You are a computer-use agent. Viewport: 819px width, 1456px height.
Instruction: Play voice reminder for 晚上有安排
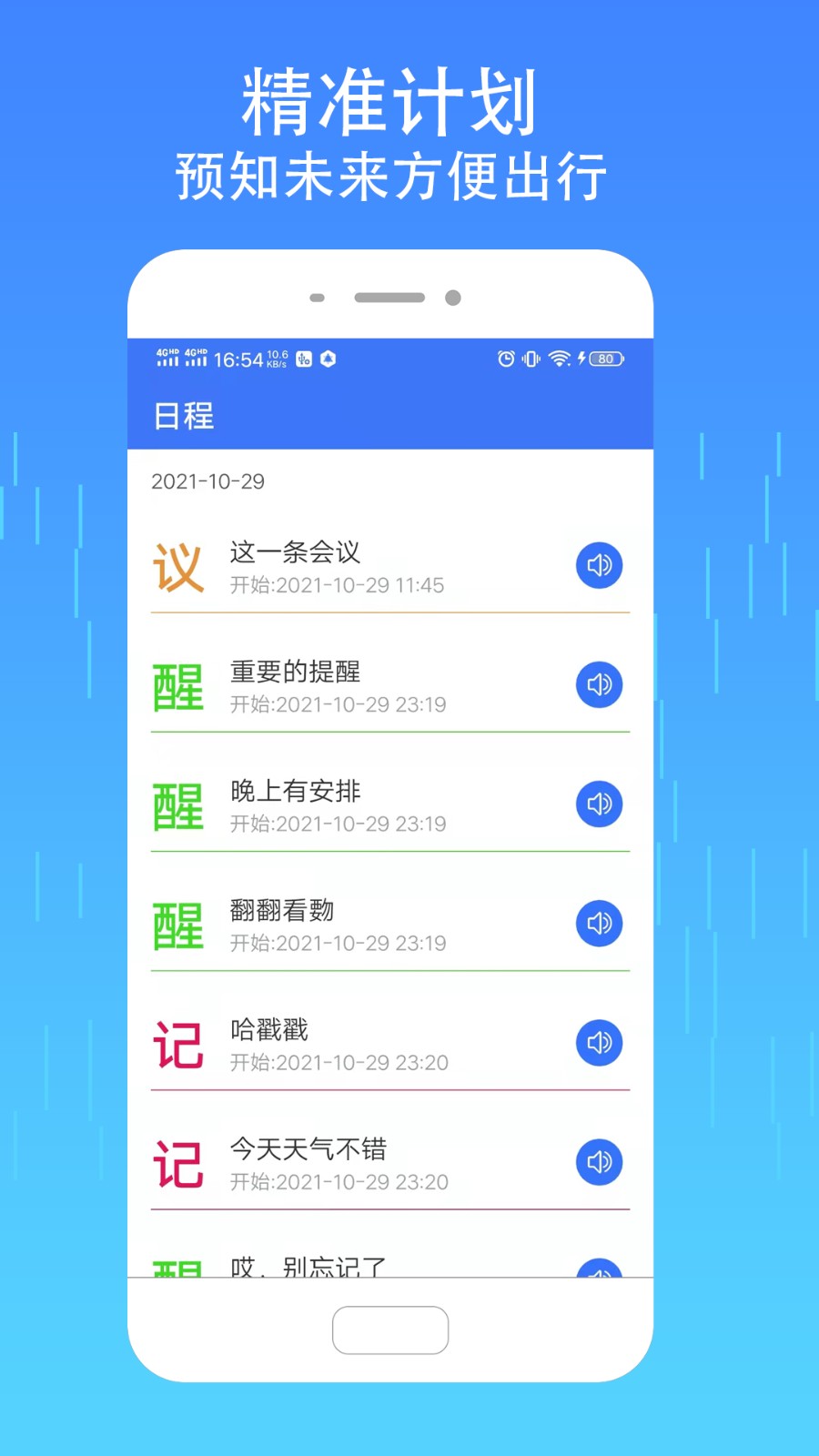[x=599, y=804]
